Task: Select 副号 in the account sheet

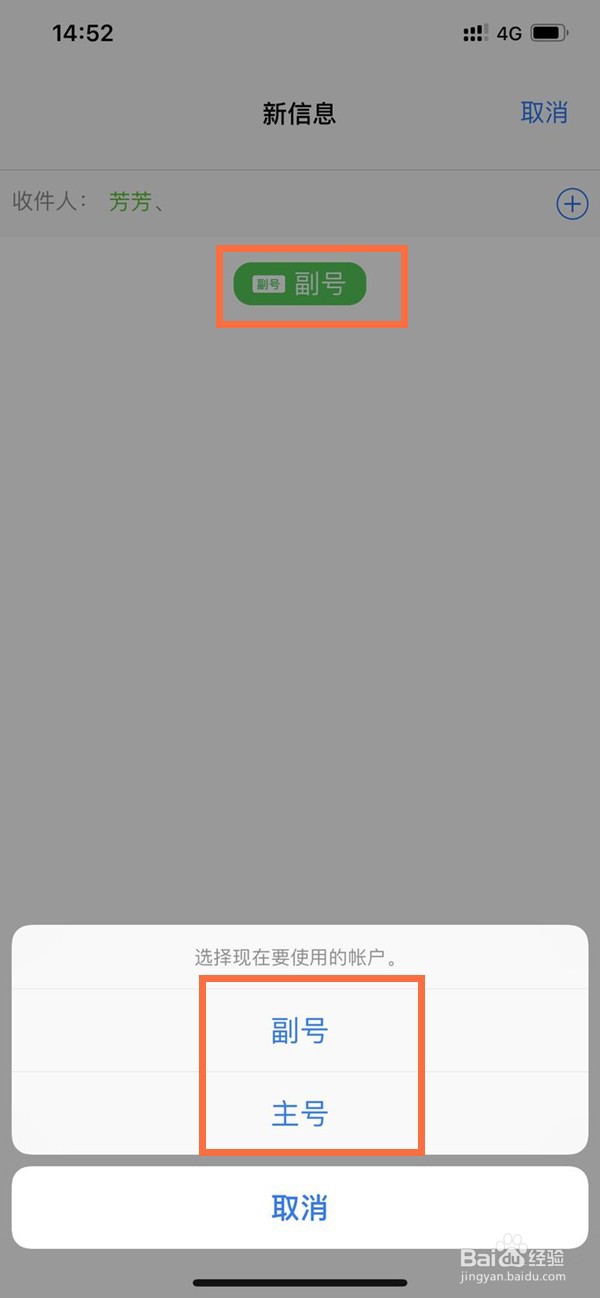Action: (300, 1031)
